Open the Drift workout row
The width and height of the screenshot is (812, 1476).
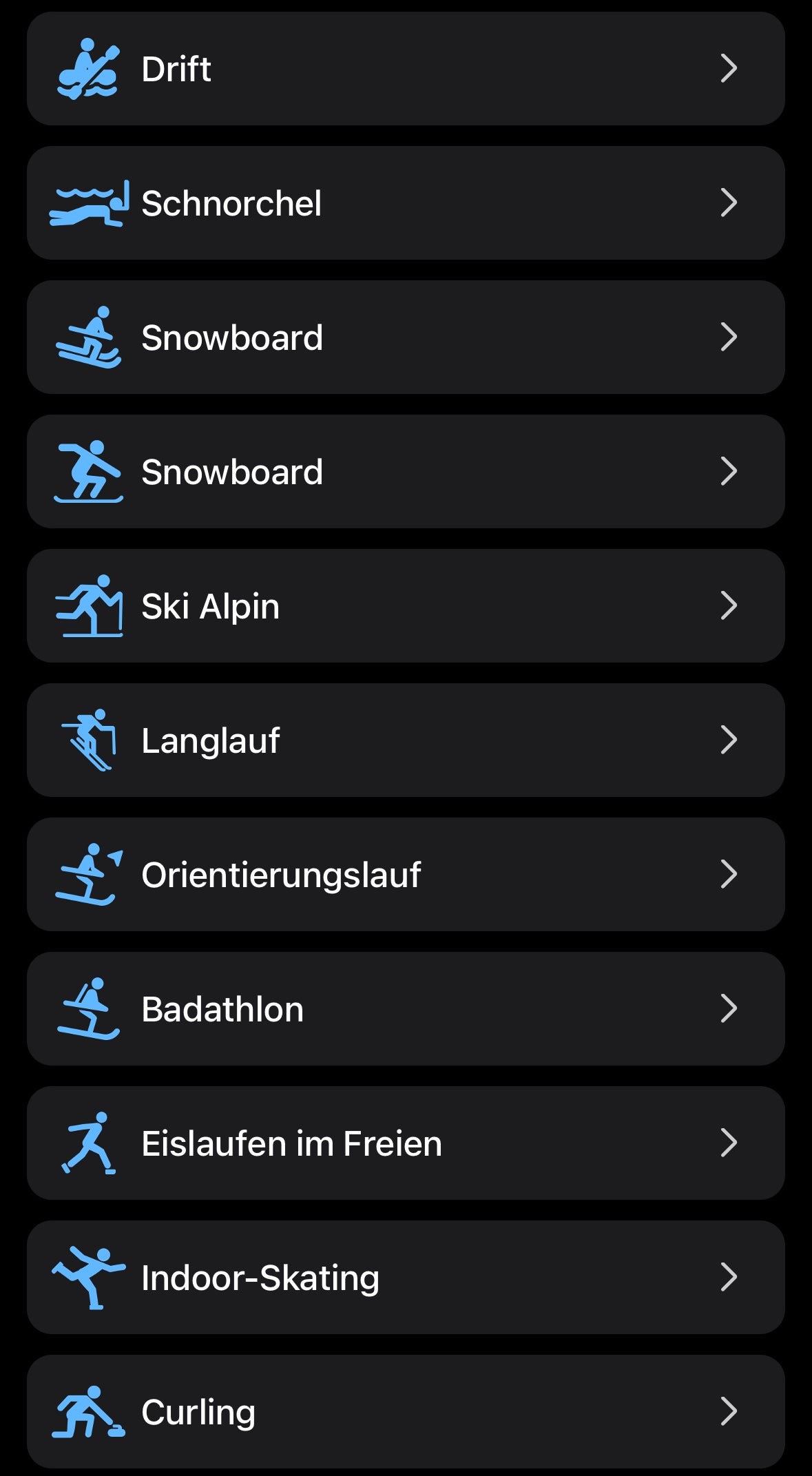[406, 68]
